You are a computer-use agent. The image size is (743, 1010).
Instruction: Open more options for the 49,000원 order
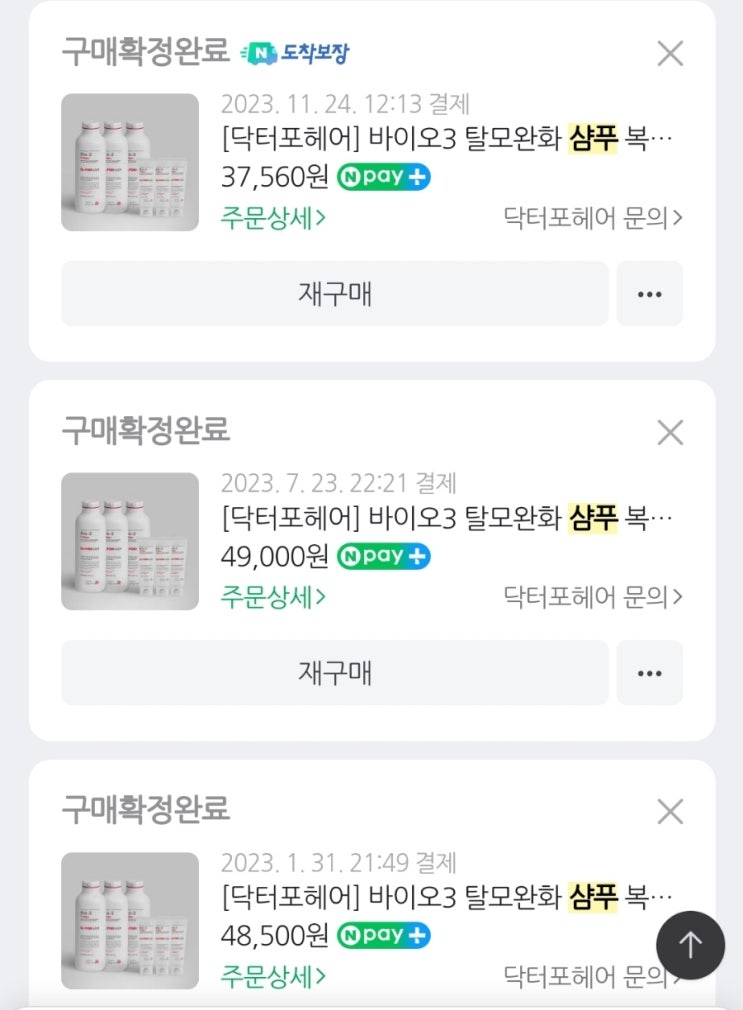[x=650, y=672]
